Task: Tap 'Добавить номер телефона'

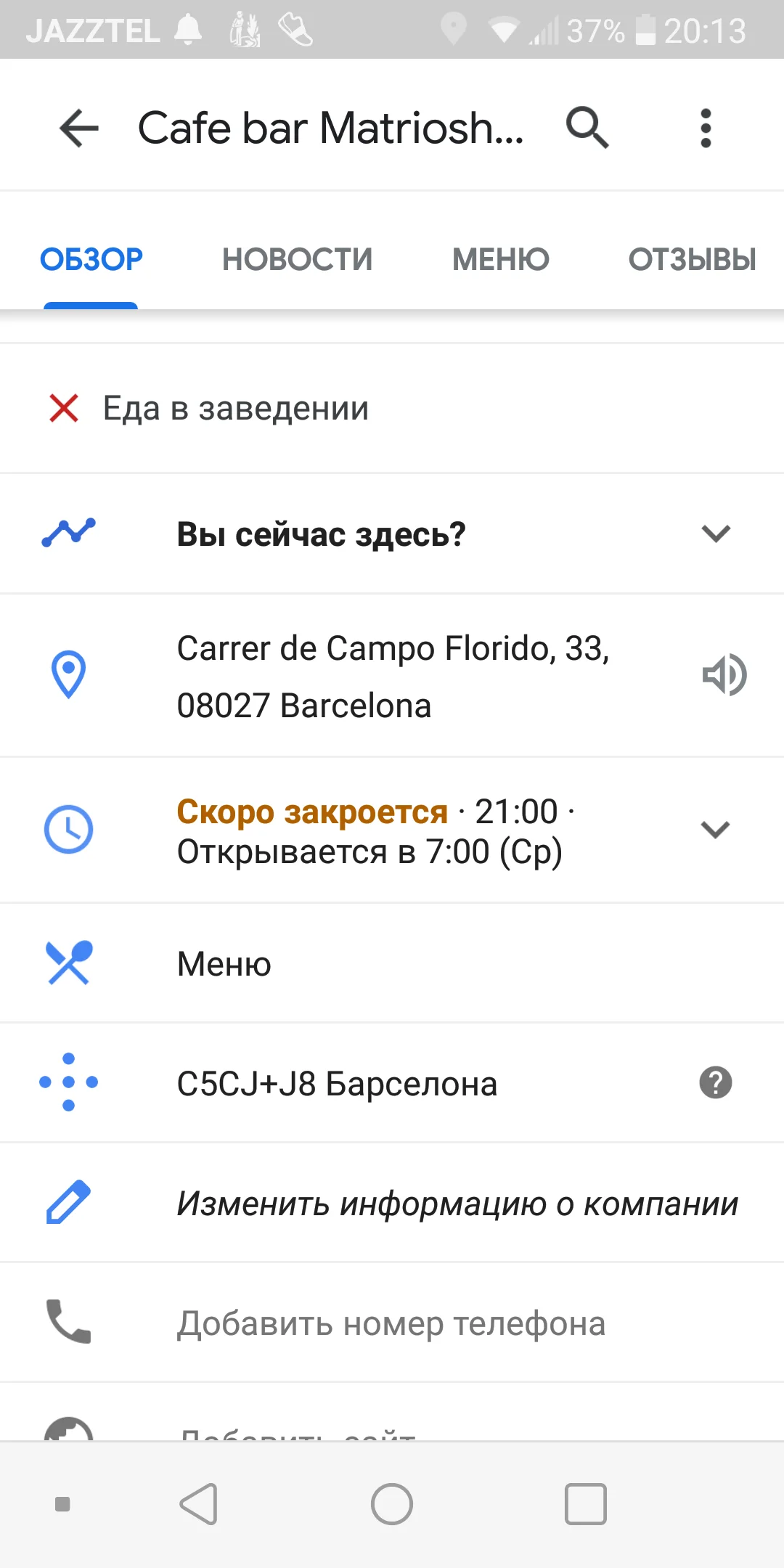Action: point(390,1323)
